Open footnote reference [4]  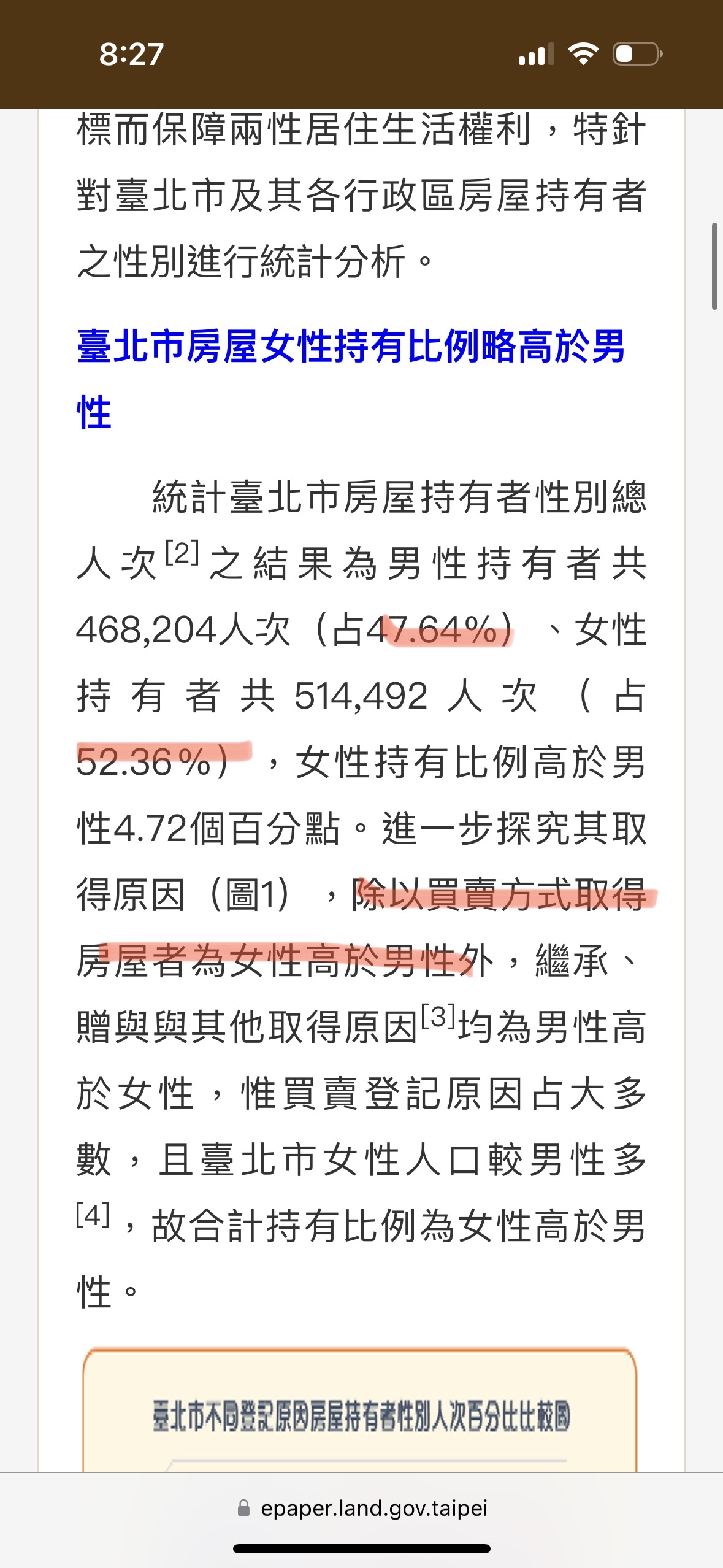[x=93, y=1215]
